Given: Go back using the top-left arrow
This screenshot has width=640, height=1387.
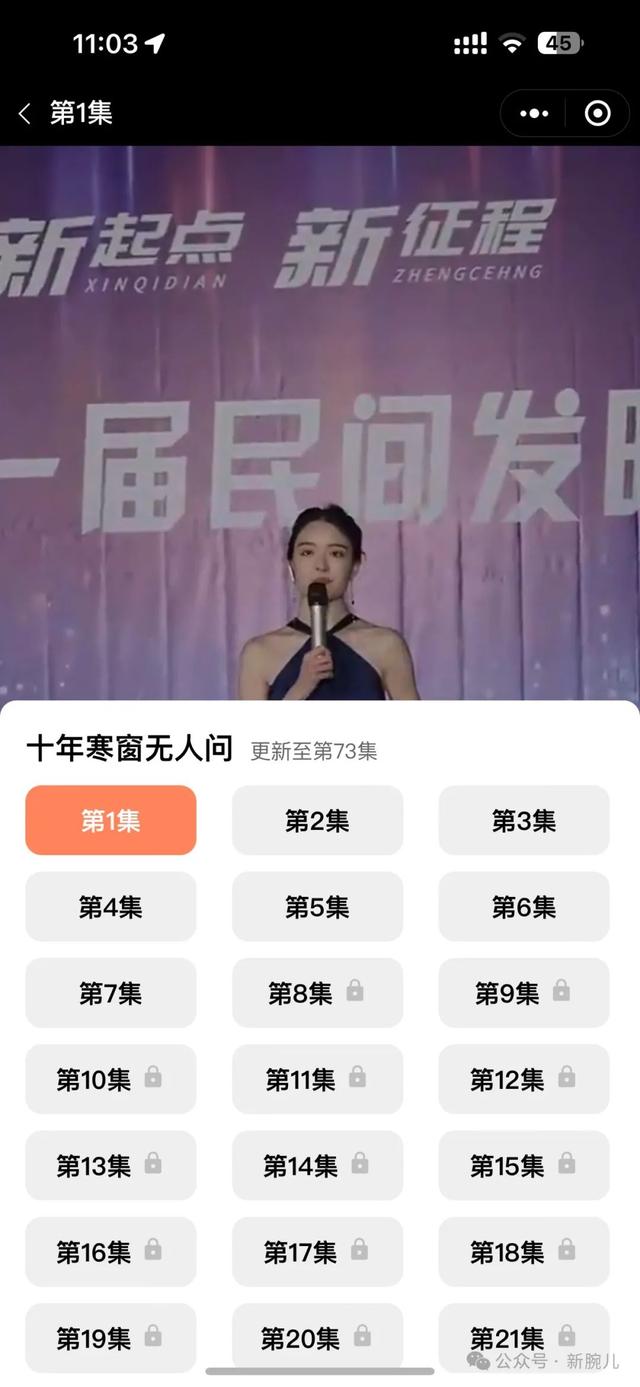Looking at the screenshot, I should point(25,114).
